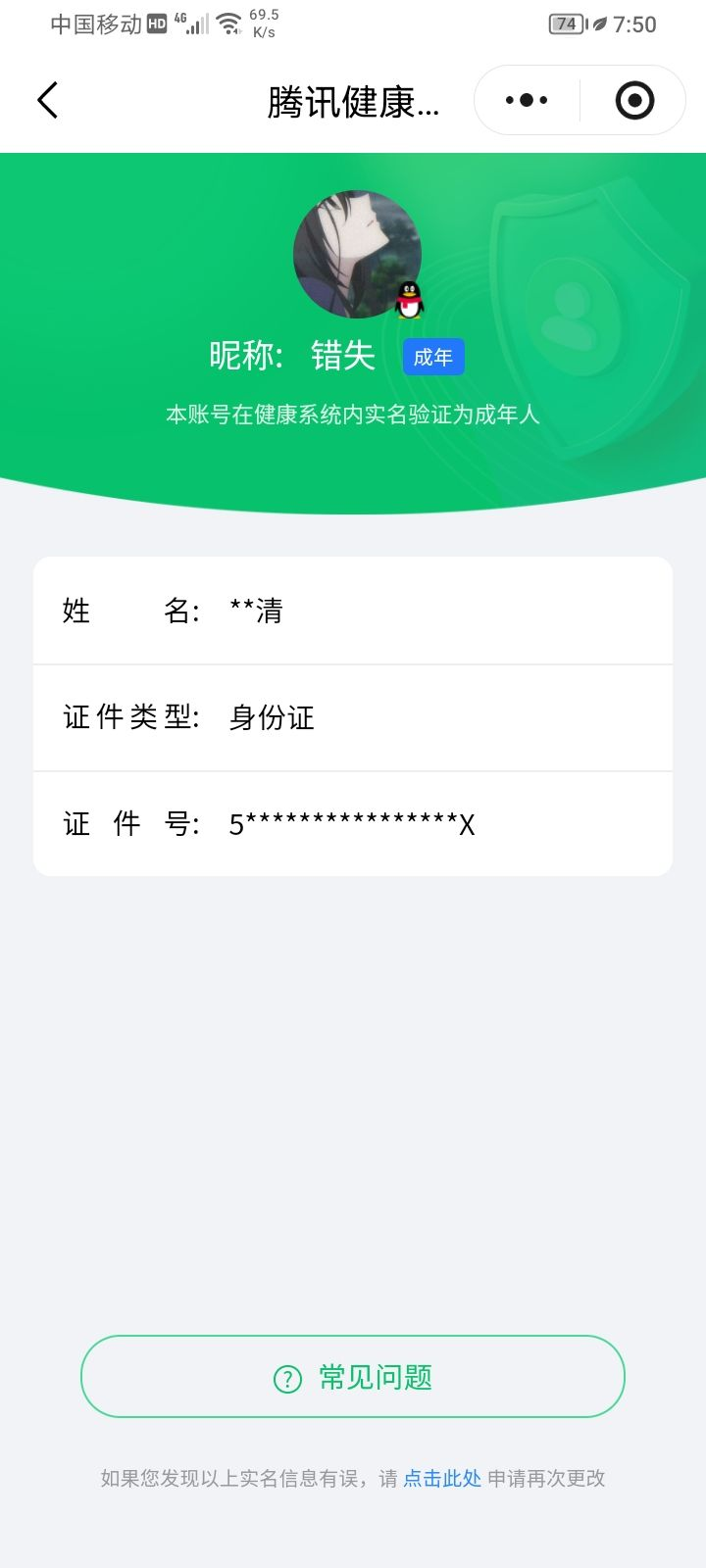706x1568 pixels.
Task: Click the question mark icon inside 常见问题 button
Action: [x=285, y=1376]
